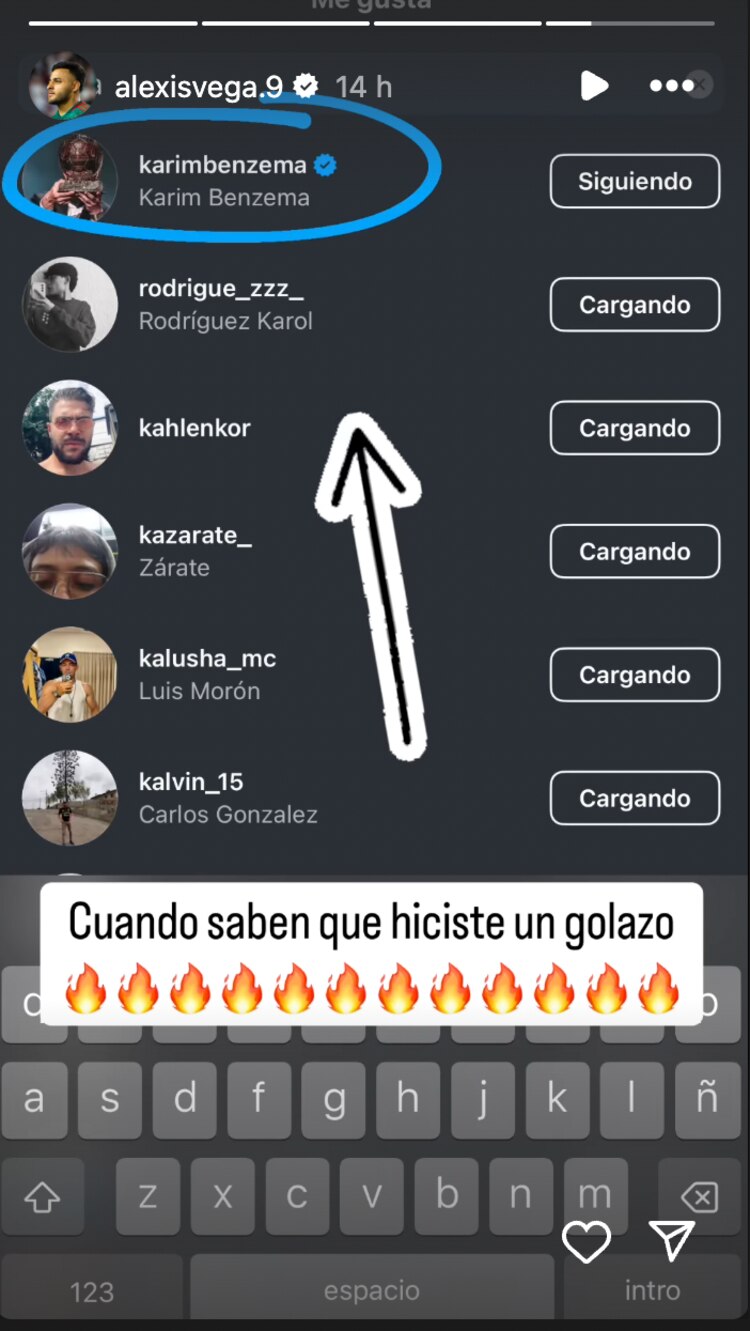Tap the heart icon to like the story
The height and width of the screenshot is (1331, 750).
pos(588,1243)
